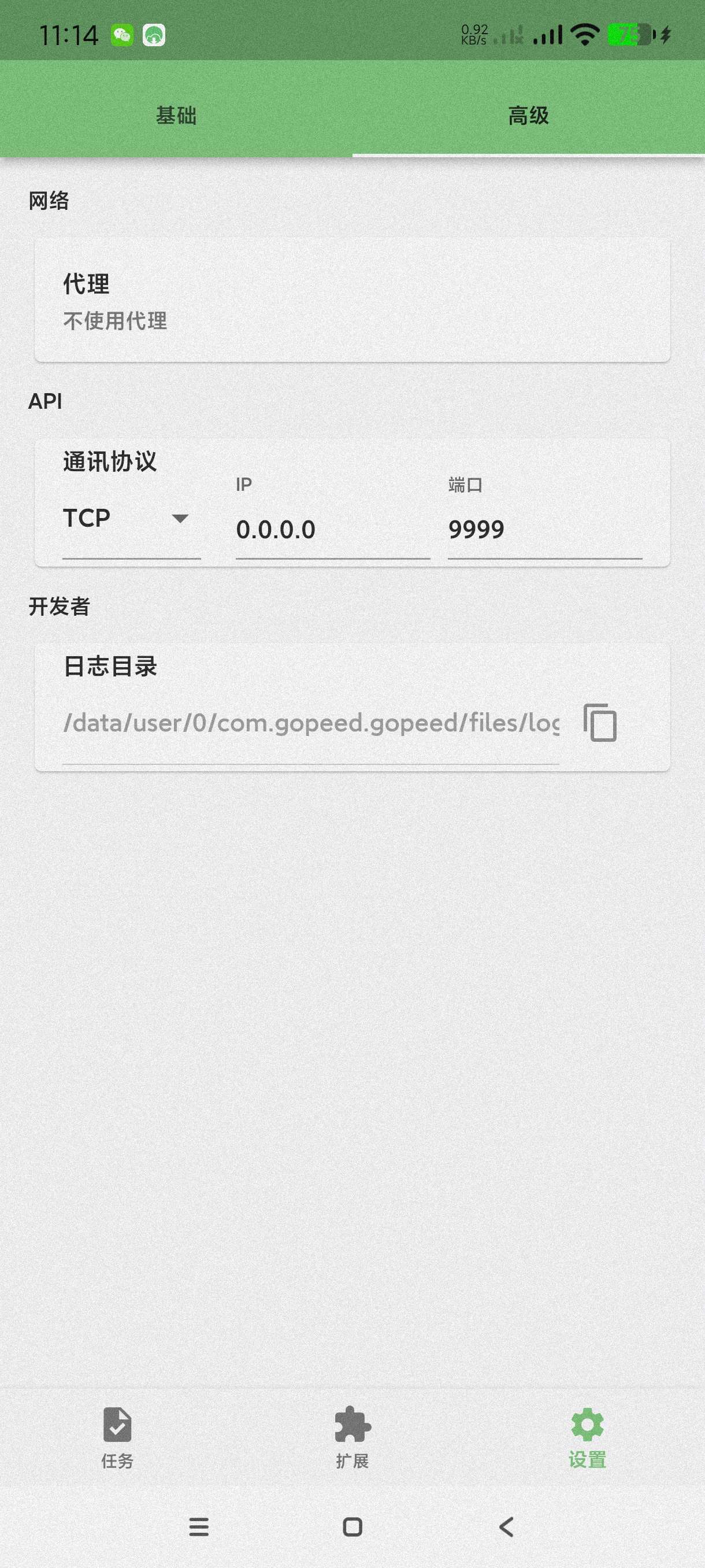Screen dimensions: 705x1568
Task: Go to the 任务 tab
Action: click(117, 1437)
